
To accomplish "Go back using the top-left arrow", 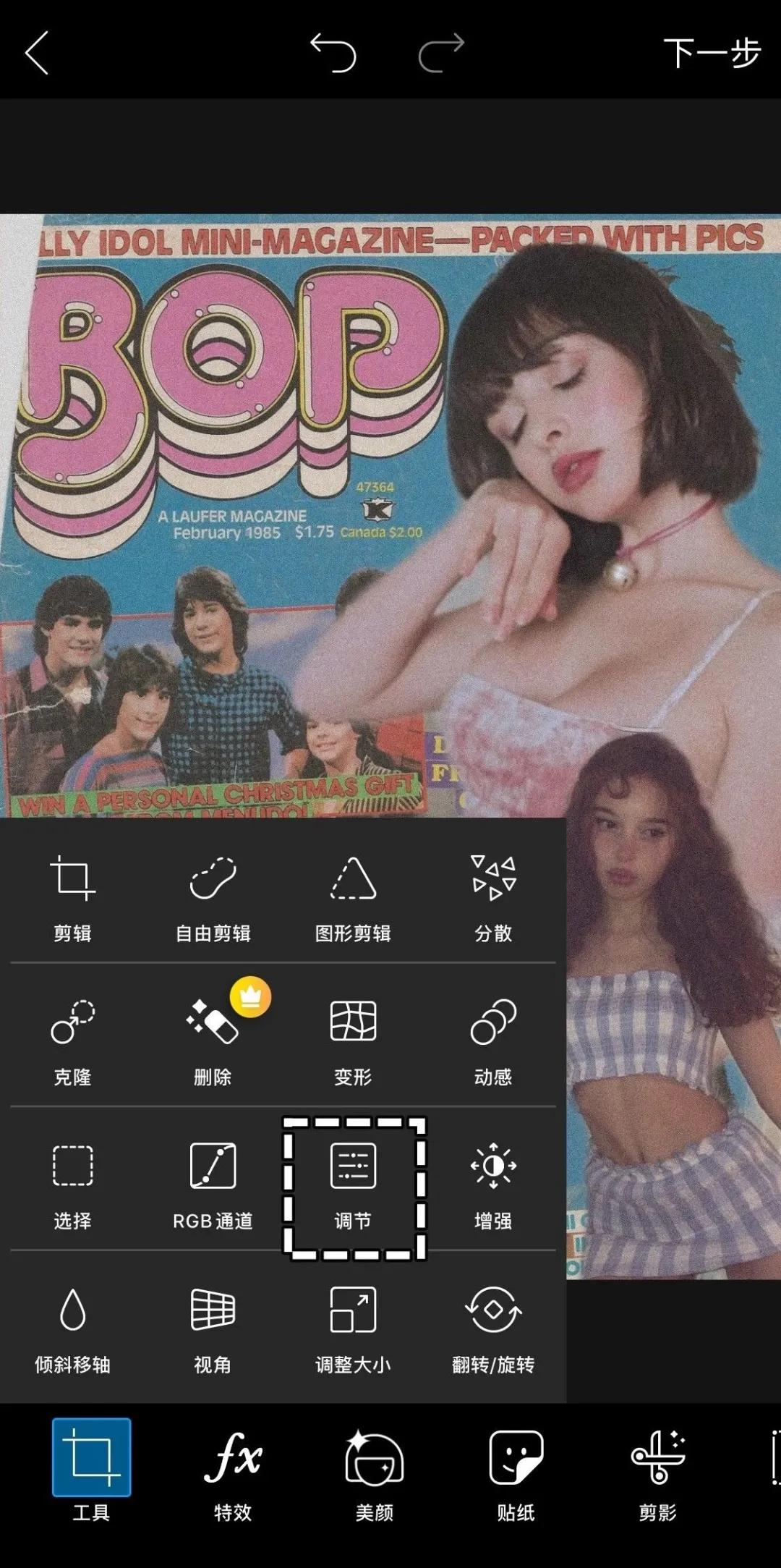I will coord(38,52).
